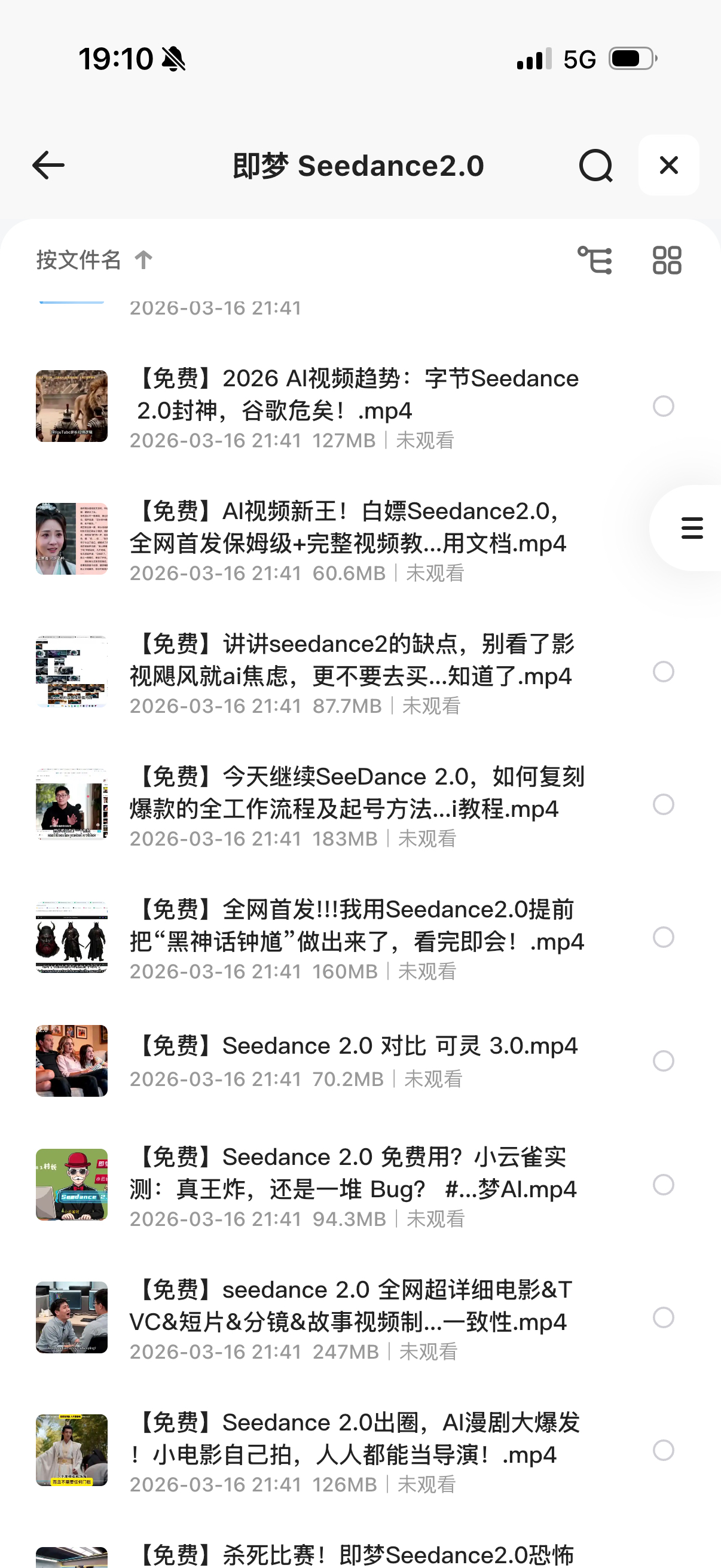
Task: Play the 讲讲seedance2的缺点 video file
Action: [352, 660]
